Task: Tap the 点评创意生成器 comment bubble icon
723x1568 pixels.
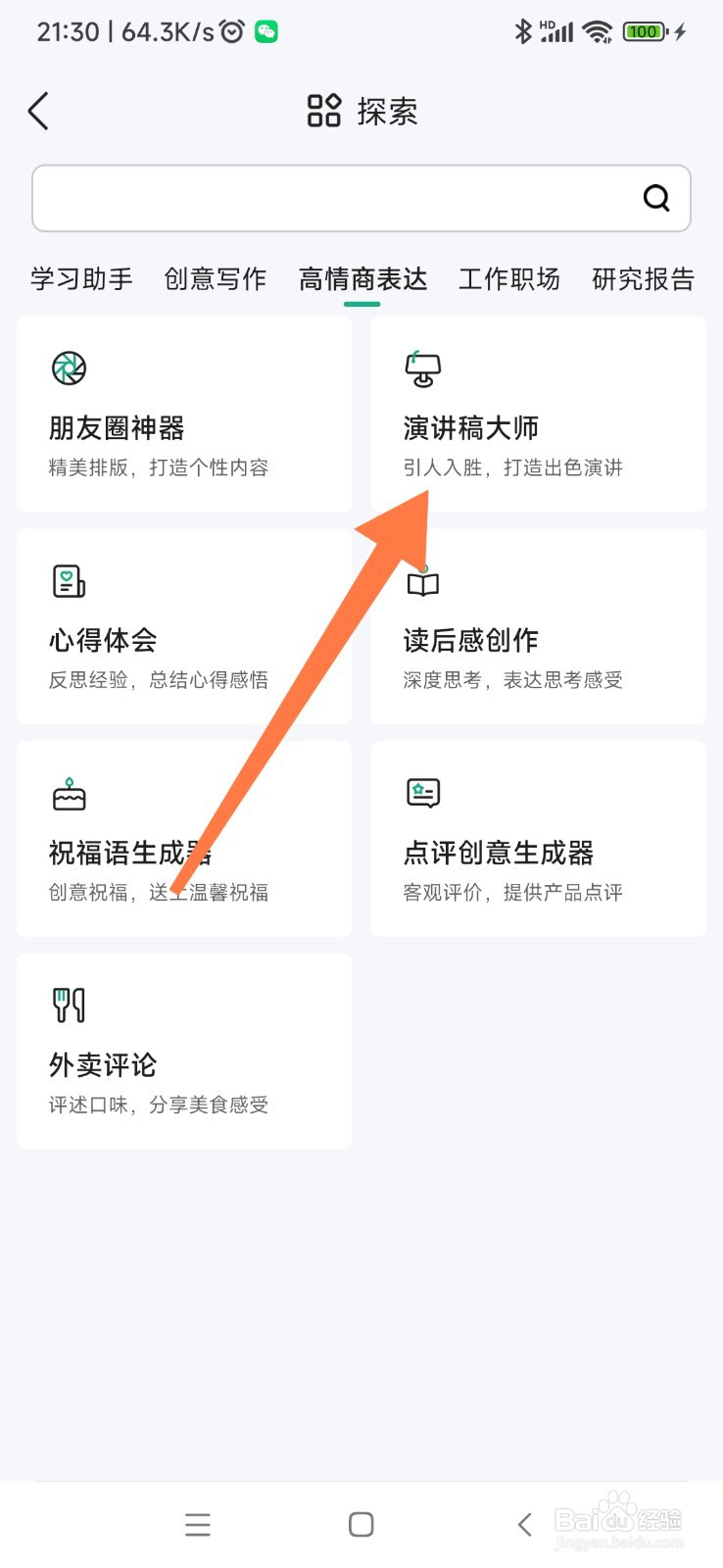Action: (422, 794)
